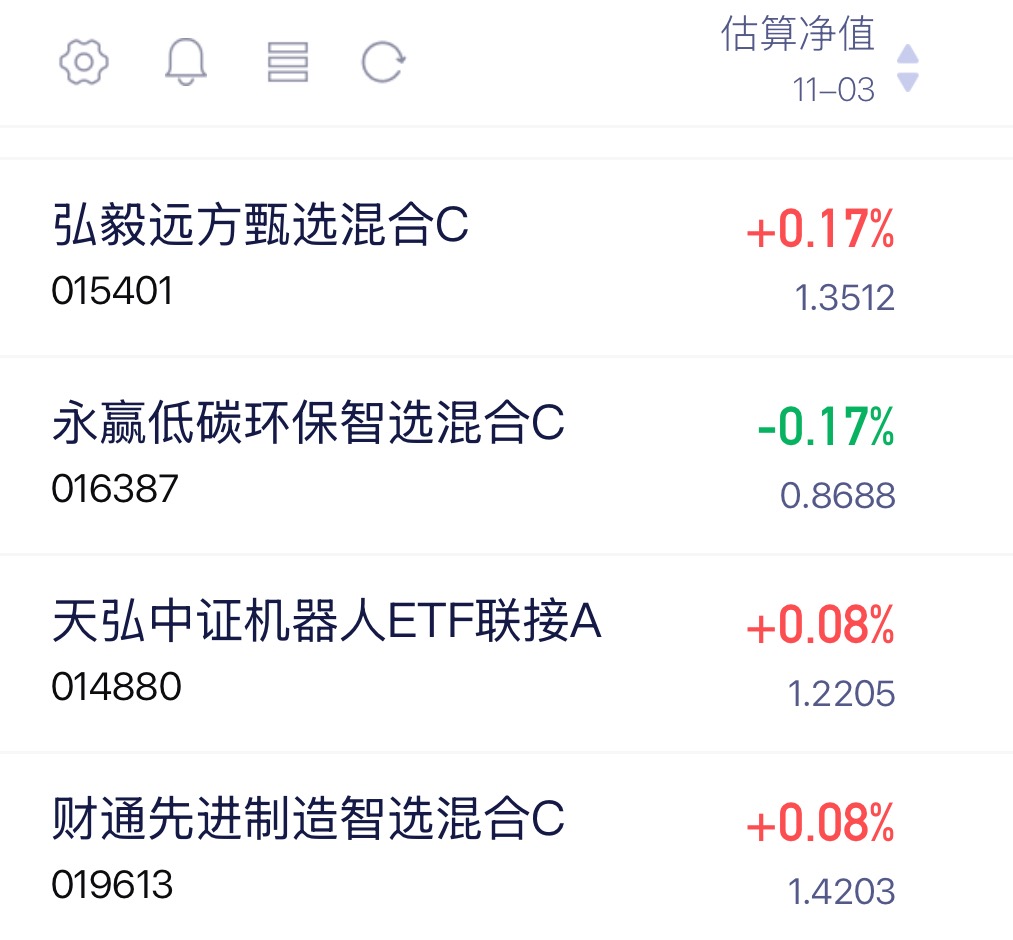This screenshot has width=1013, height=940.
Task: Sort by 估算净值 column
Action: click(x=819, y=61)
